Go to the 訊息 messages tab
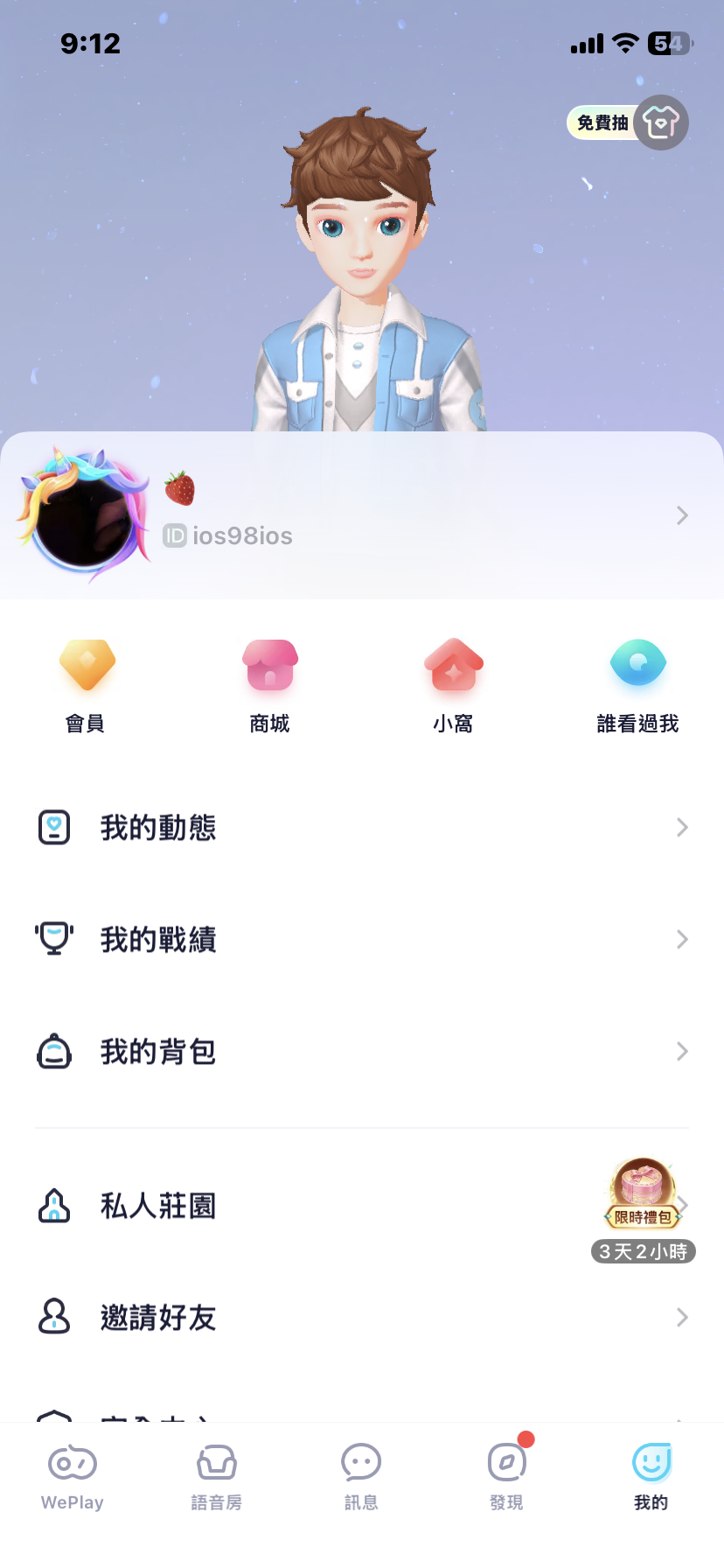The image size is (724, 1568). pyautogui.click(x=361, y=1477)
